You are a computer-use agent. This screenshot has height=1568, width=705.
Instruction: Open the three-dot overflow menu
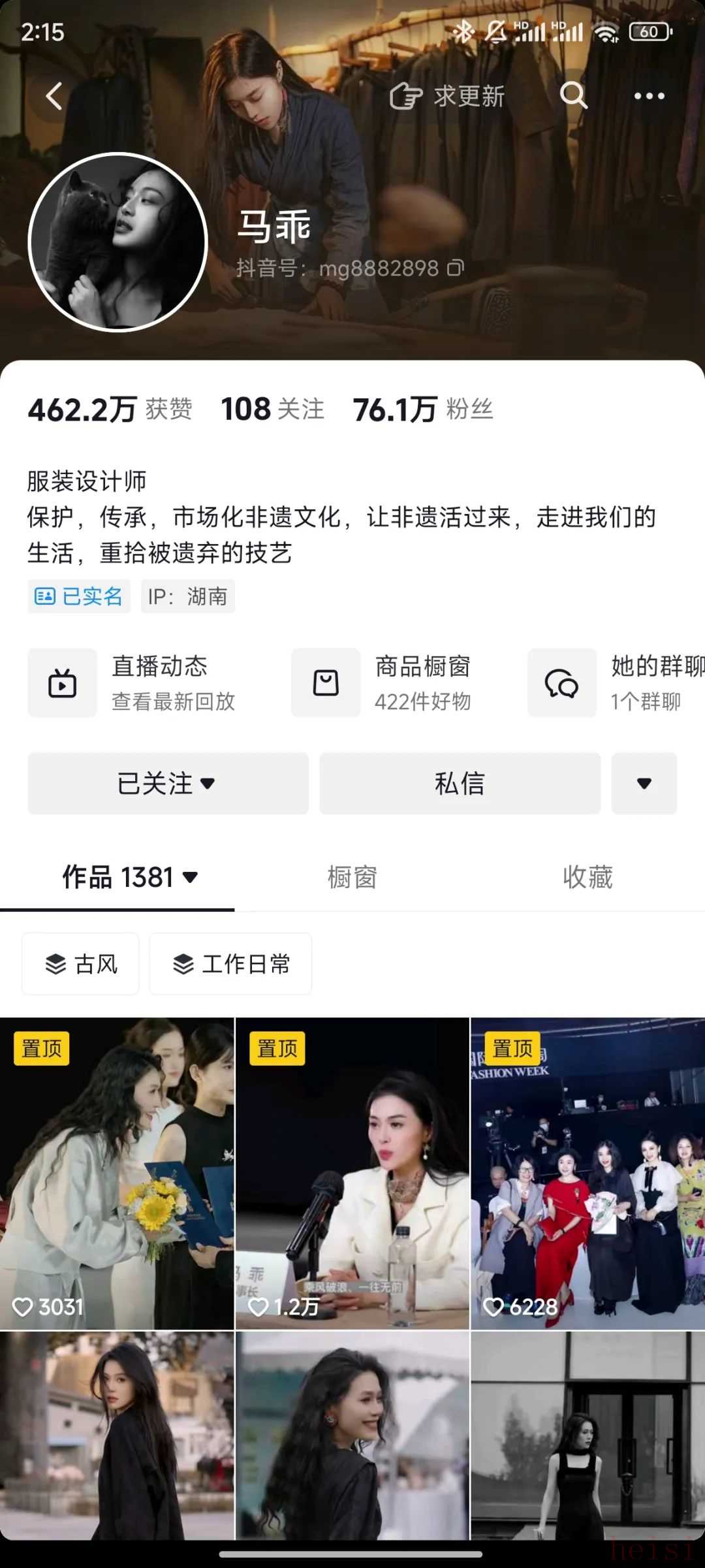pos(649,96)
